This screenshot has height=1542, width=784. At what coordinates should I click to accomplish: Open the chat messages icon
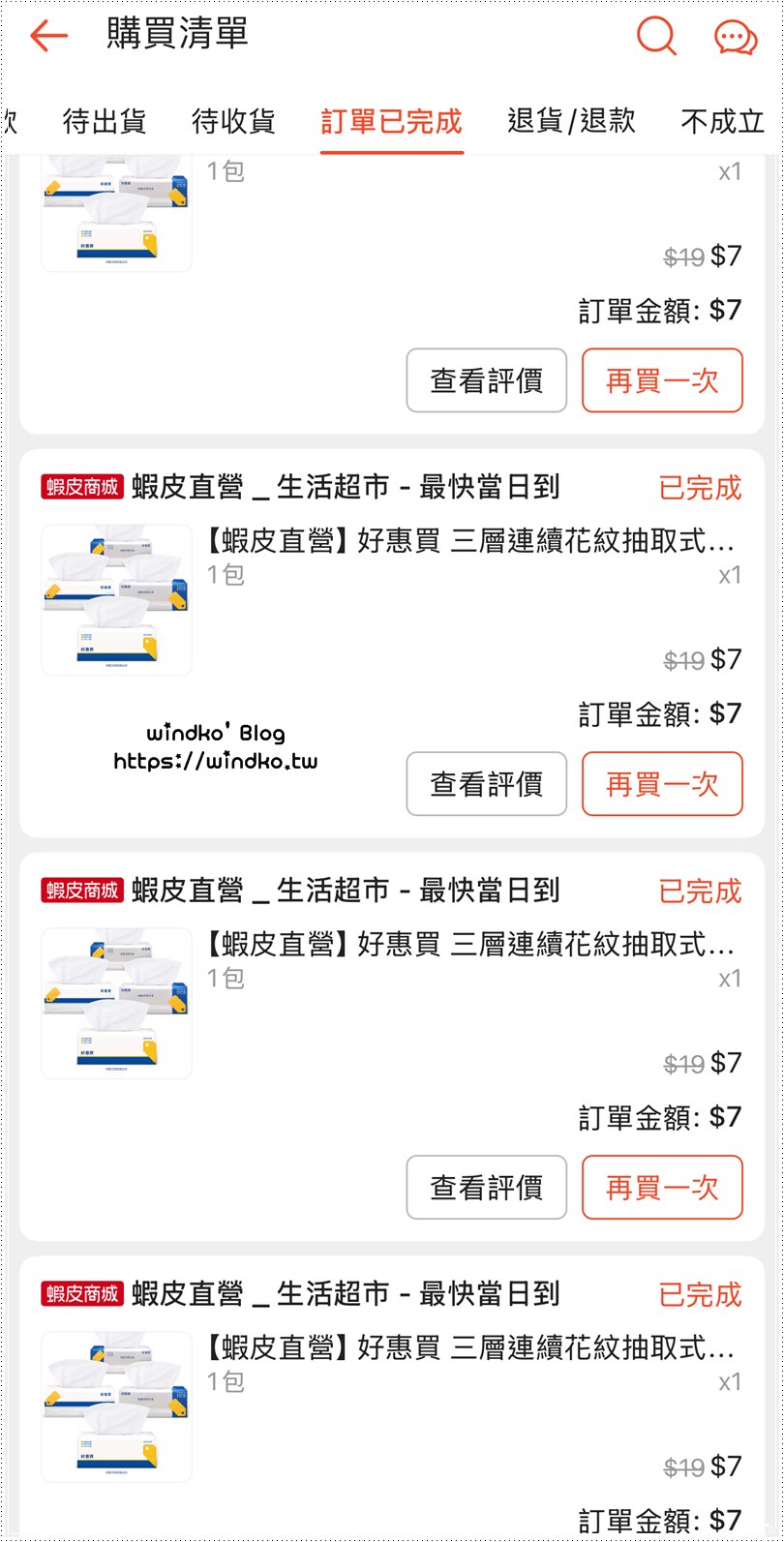[x=736, y=38]
